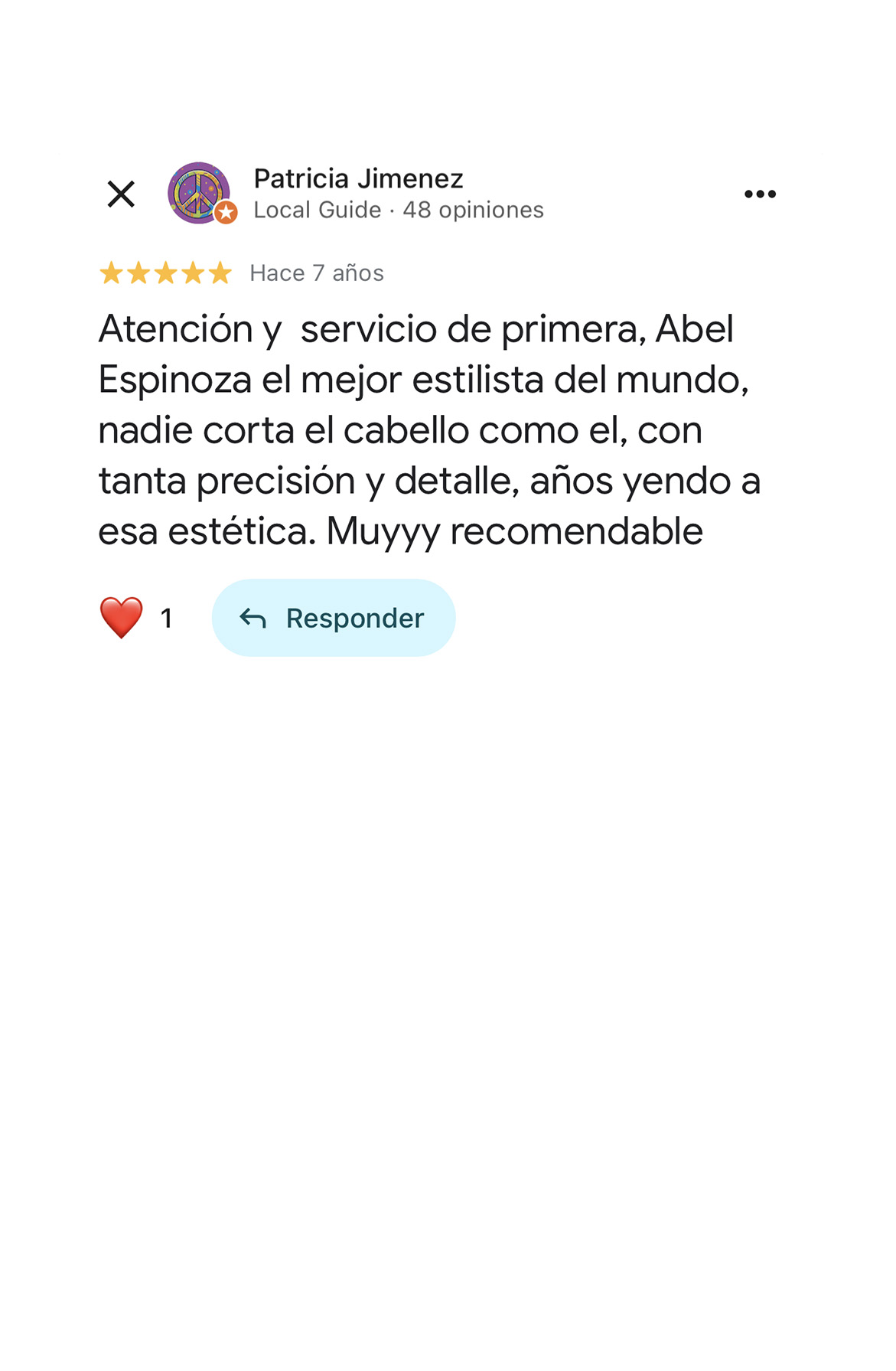Open the three-dot overflow menu
The width and height of the screenshot is (896, 1371).
760,194
